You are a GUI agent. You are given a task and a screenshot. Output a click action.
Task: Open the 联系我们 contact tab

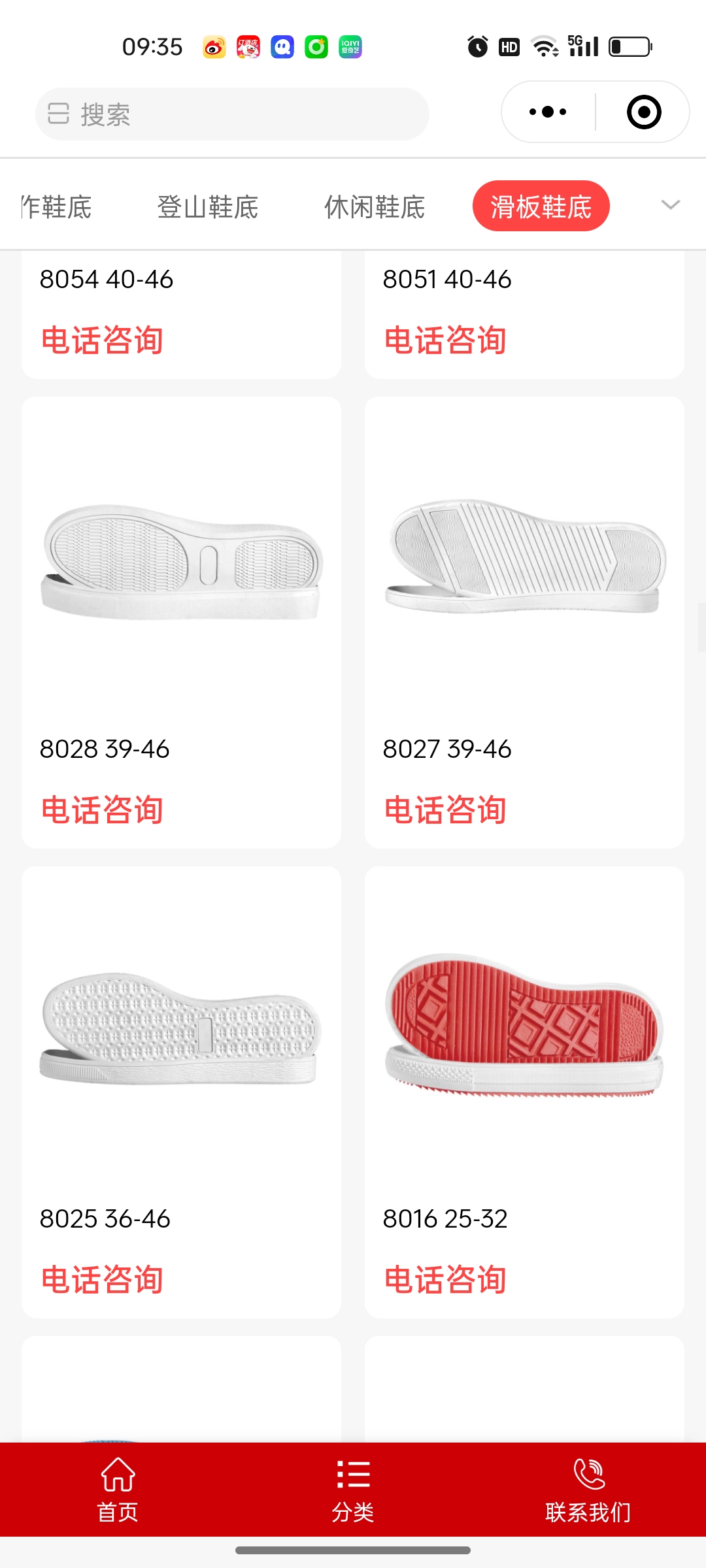(x=588, y=1490)
